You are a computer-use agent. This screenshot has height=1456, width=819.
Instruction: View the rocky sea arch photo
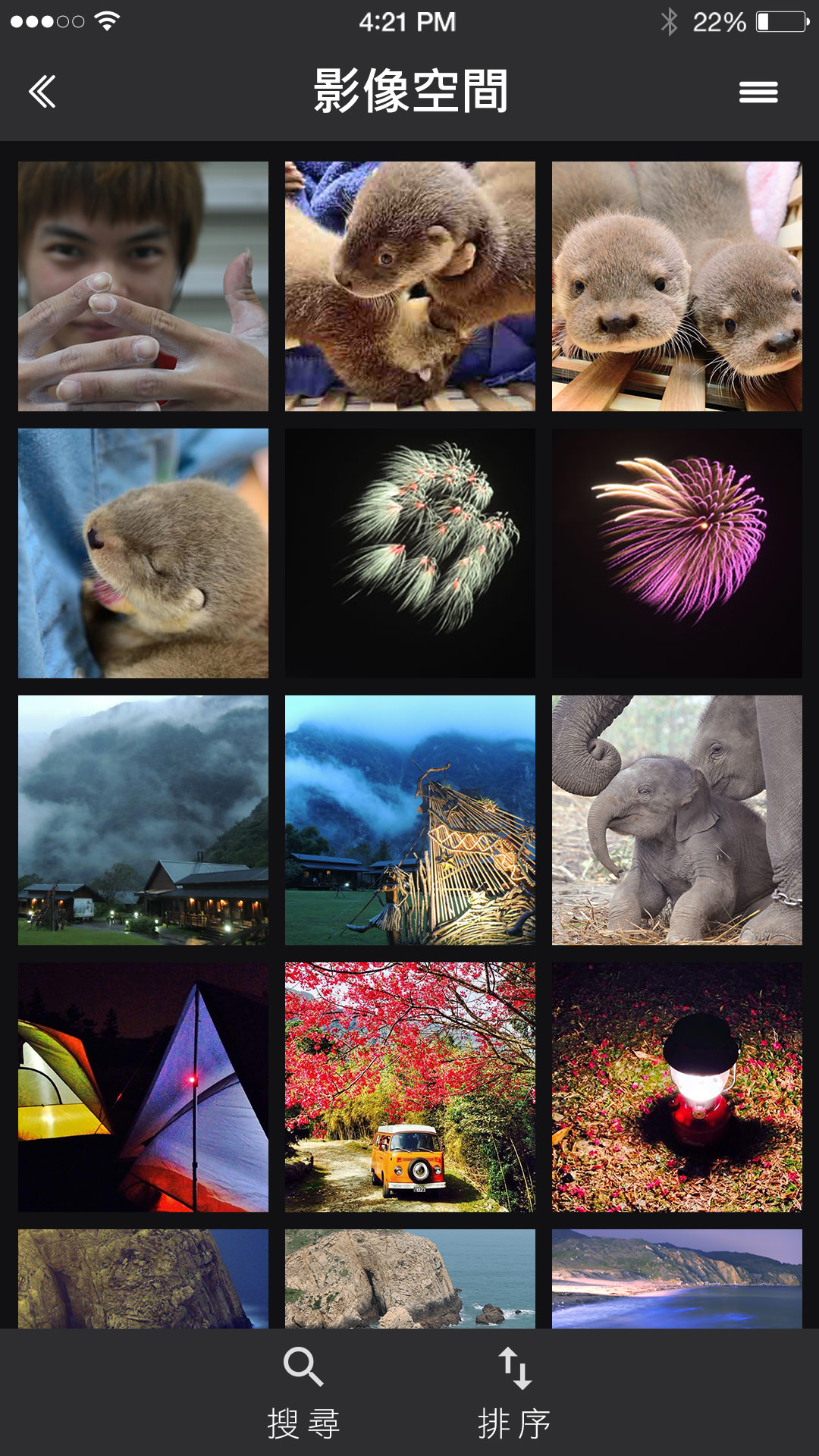point(410,1279)
